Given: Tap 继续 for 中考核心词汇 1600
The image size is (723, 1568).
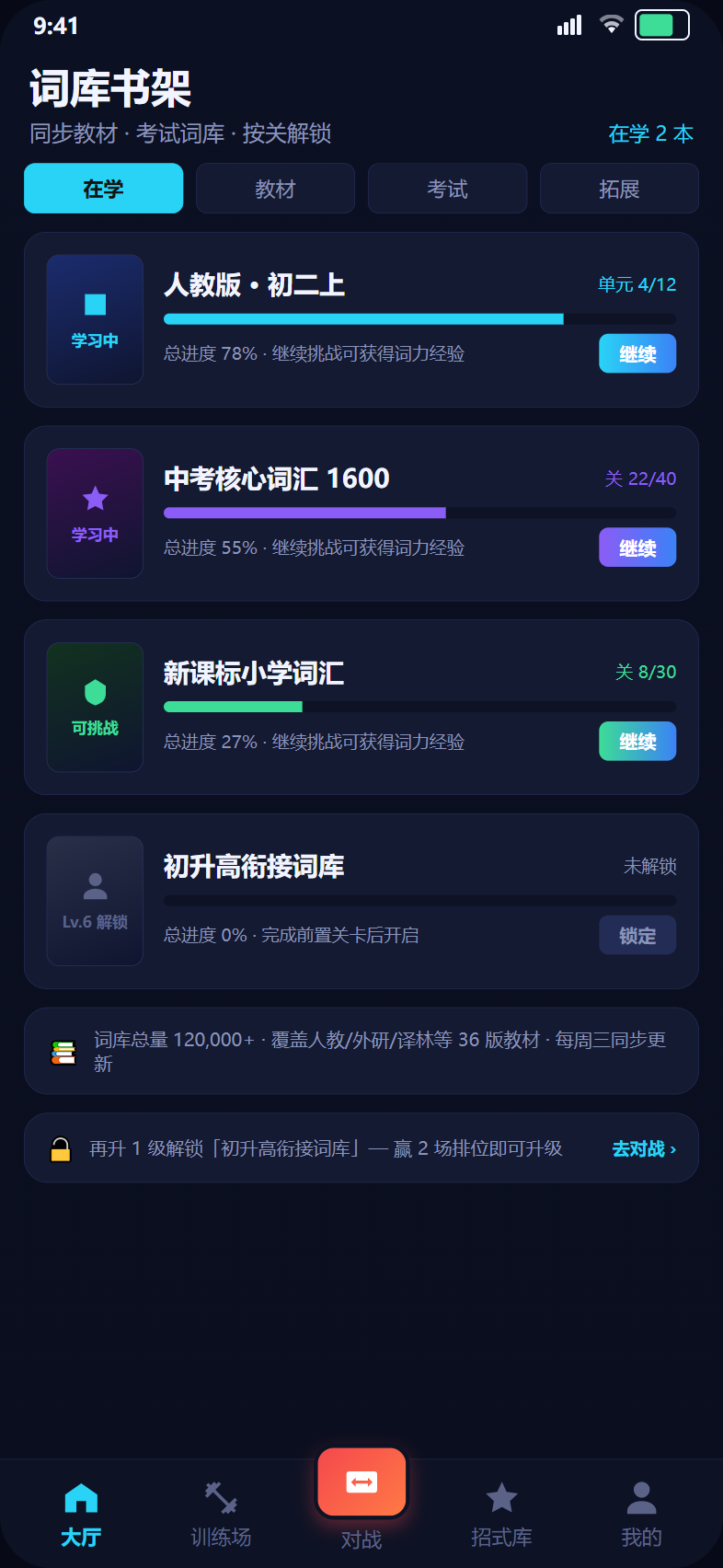Looking at the screenshot, I should point(637,548).
